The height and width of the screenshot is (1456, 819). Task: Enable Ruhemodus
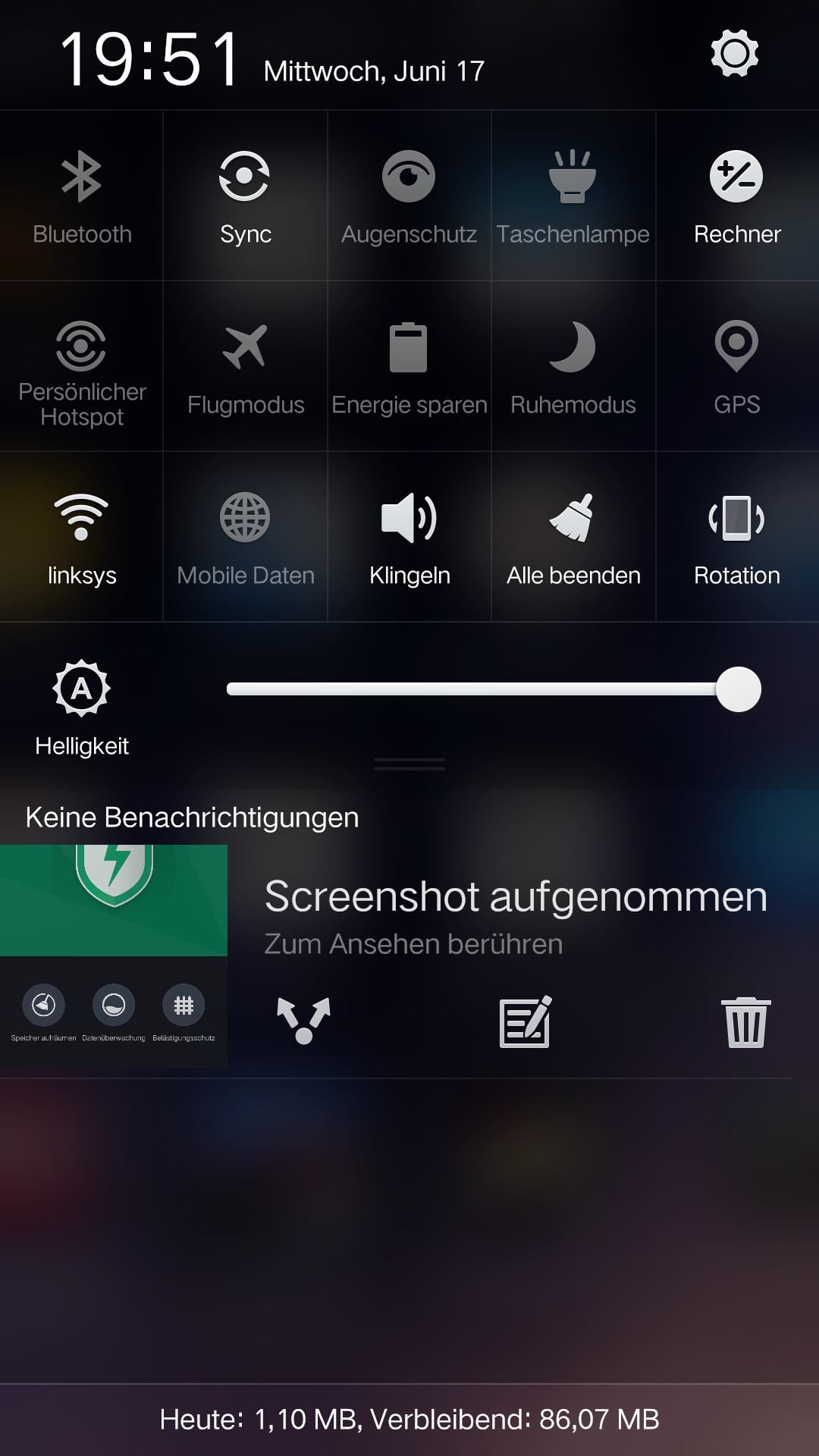pyautogui.click(x=573, y=366)
